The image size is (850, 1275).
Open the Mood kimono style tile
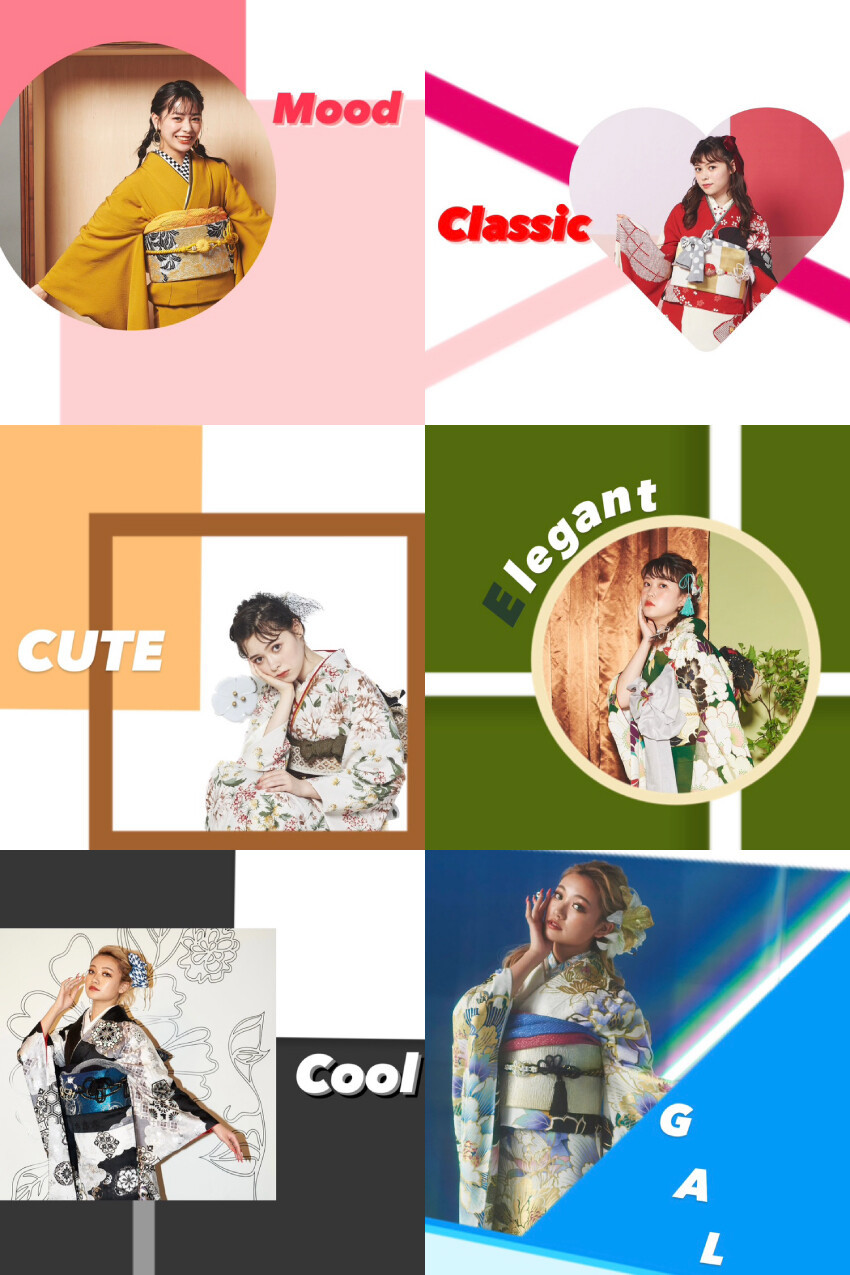212,212
